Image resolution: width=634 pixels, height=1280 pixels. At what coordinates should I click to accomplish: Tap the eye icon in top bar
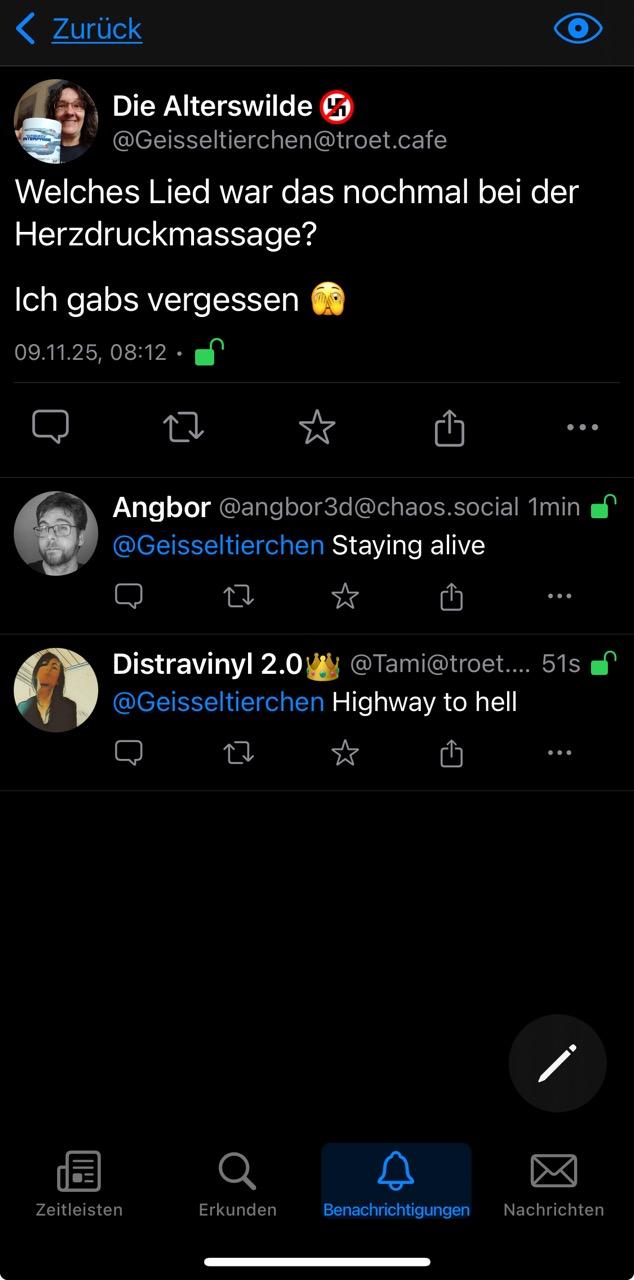pos(578,29)
